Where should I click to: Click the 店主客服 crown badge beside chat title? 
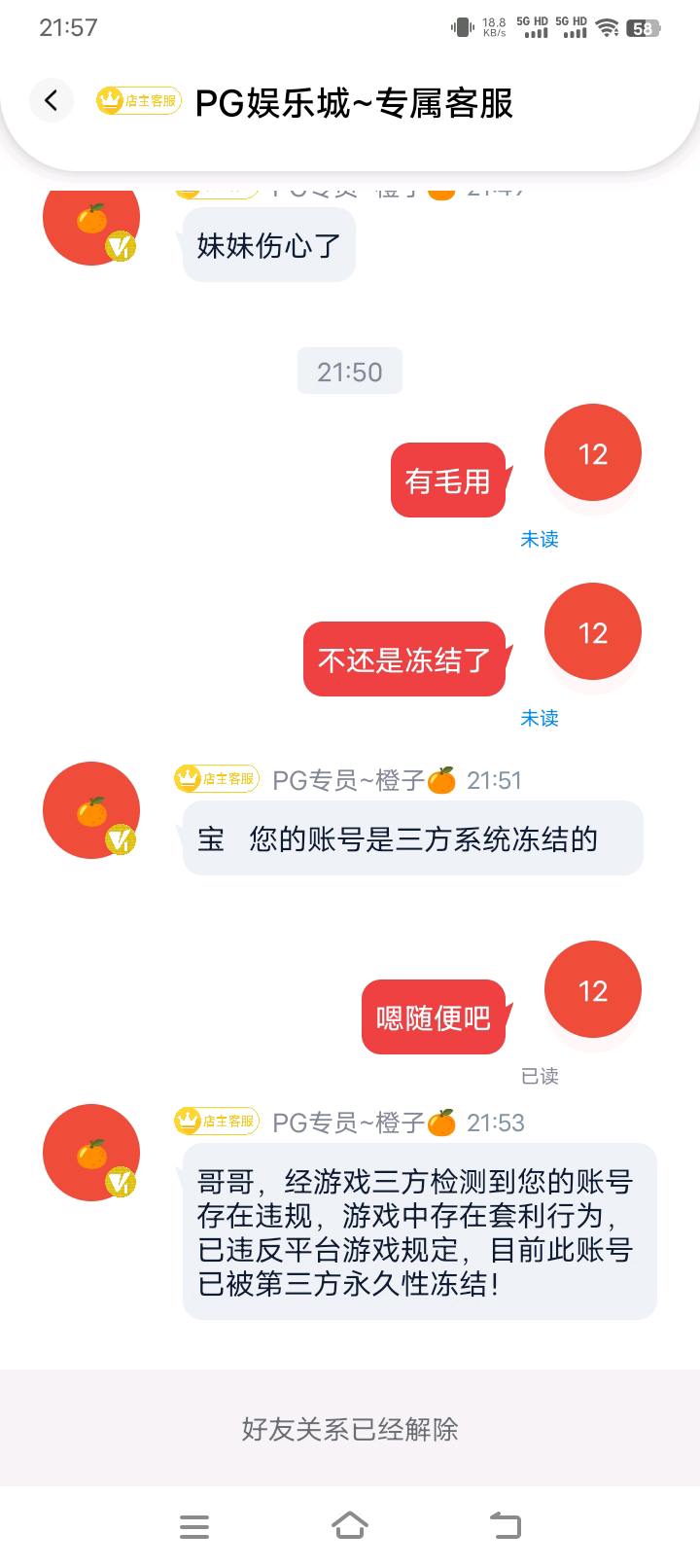click(139, 100)
